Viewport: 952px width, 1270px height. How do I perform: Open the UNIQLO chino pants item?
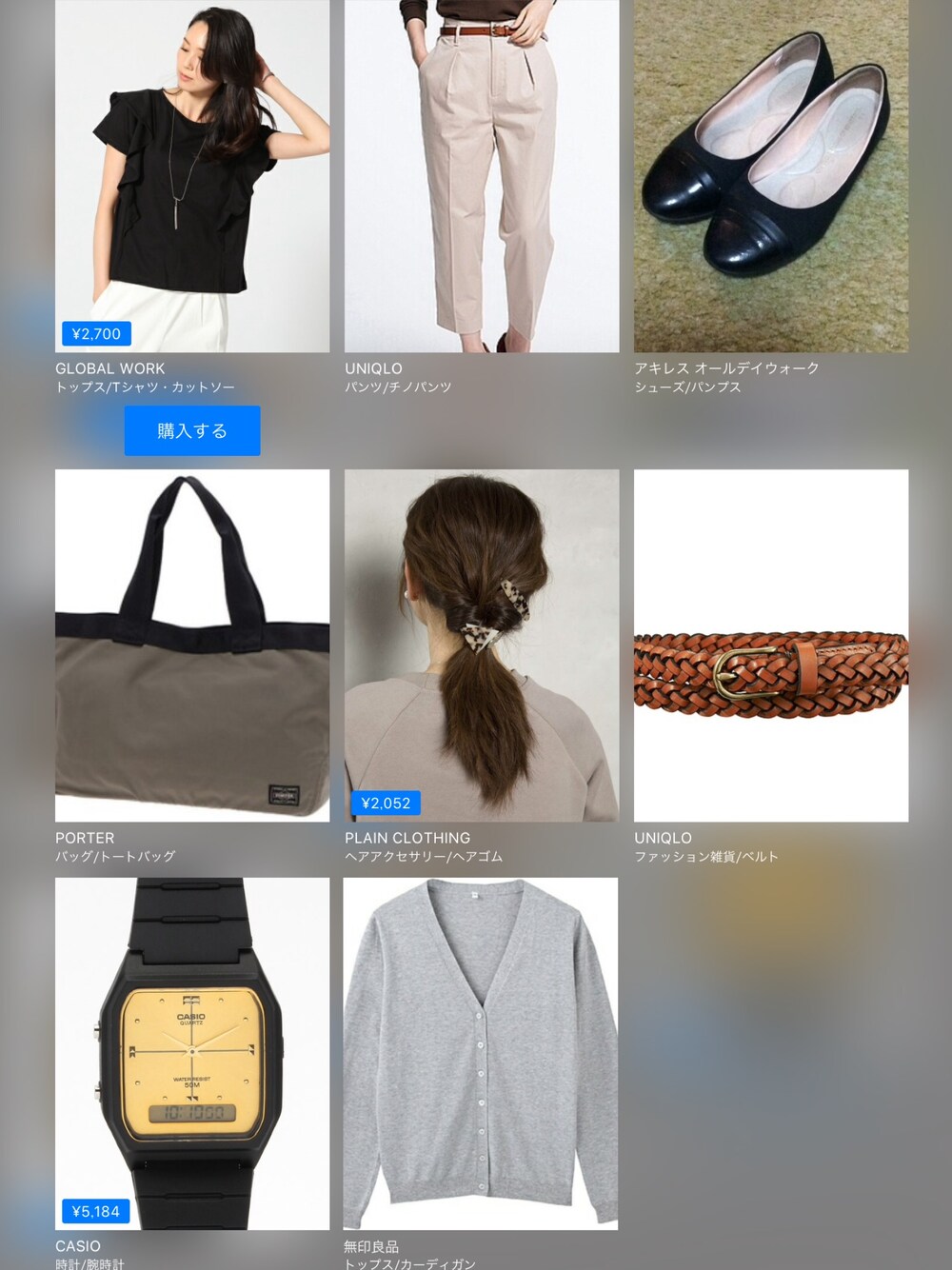point(481,176)
